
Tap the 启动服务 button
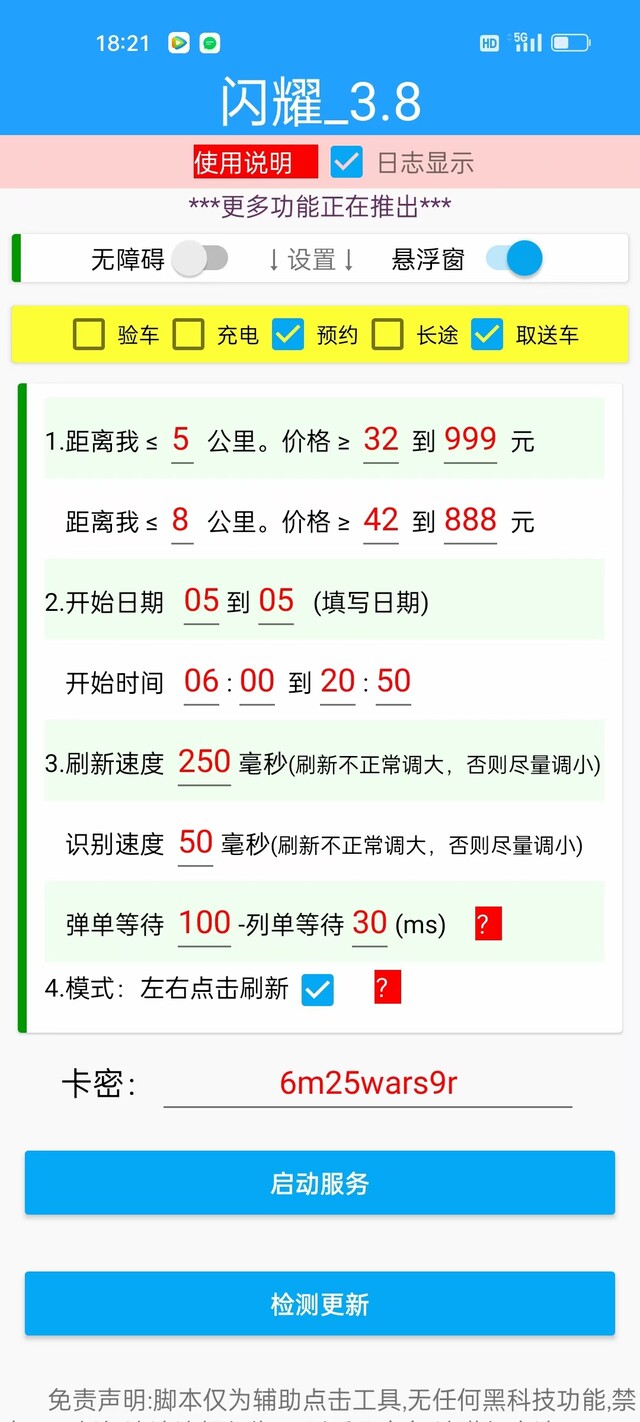tap(320, 1183)
